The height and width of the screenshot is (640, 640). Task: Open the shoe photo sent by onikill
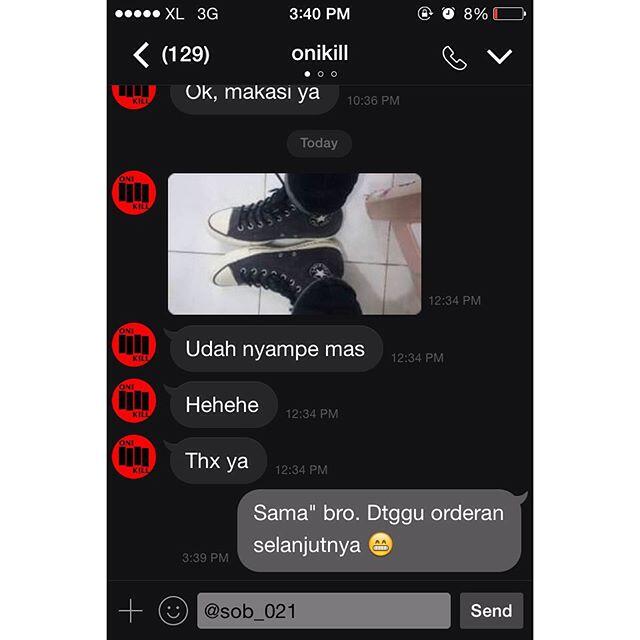coord(294,244)
